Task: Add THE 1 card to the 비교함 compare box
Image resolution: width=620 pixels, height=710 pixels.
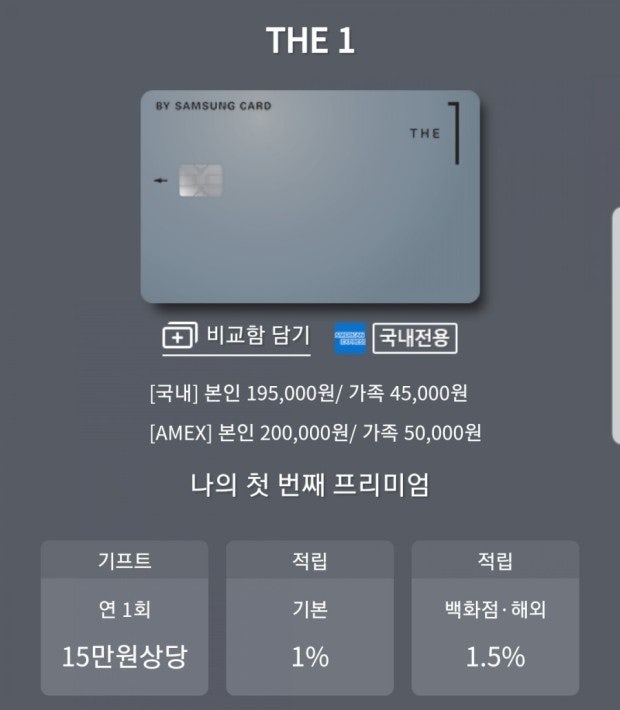Action: [237, 337]
